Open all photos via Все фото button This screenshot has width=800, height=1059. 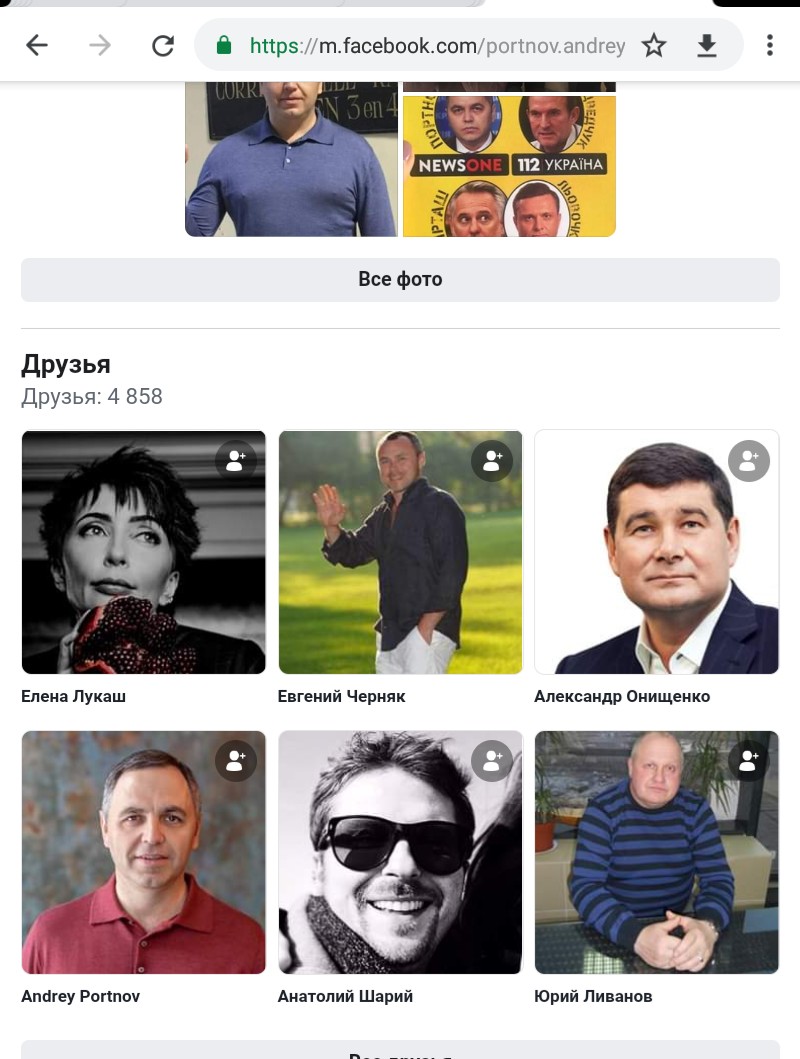tap(400, 279)
